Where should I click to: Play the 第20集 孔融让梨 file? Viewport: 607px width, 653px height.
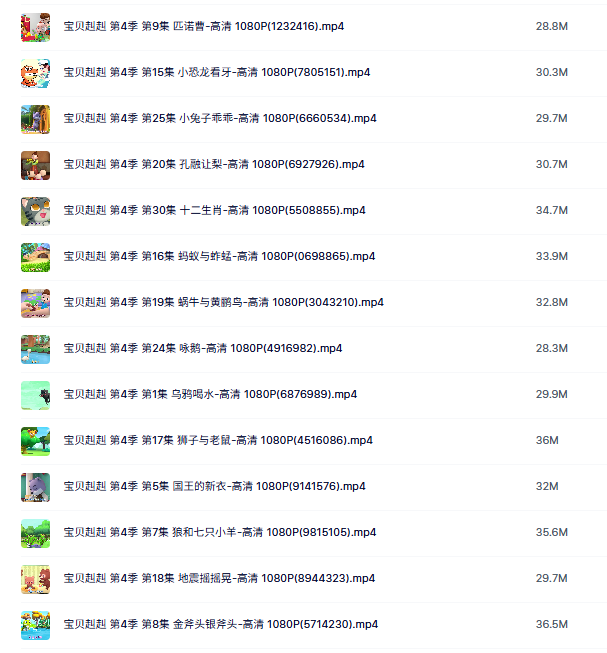click(x=213, y=164)
